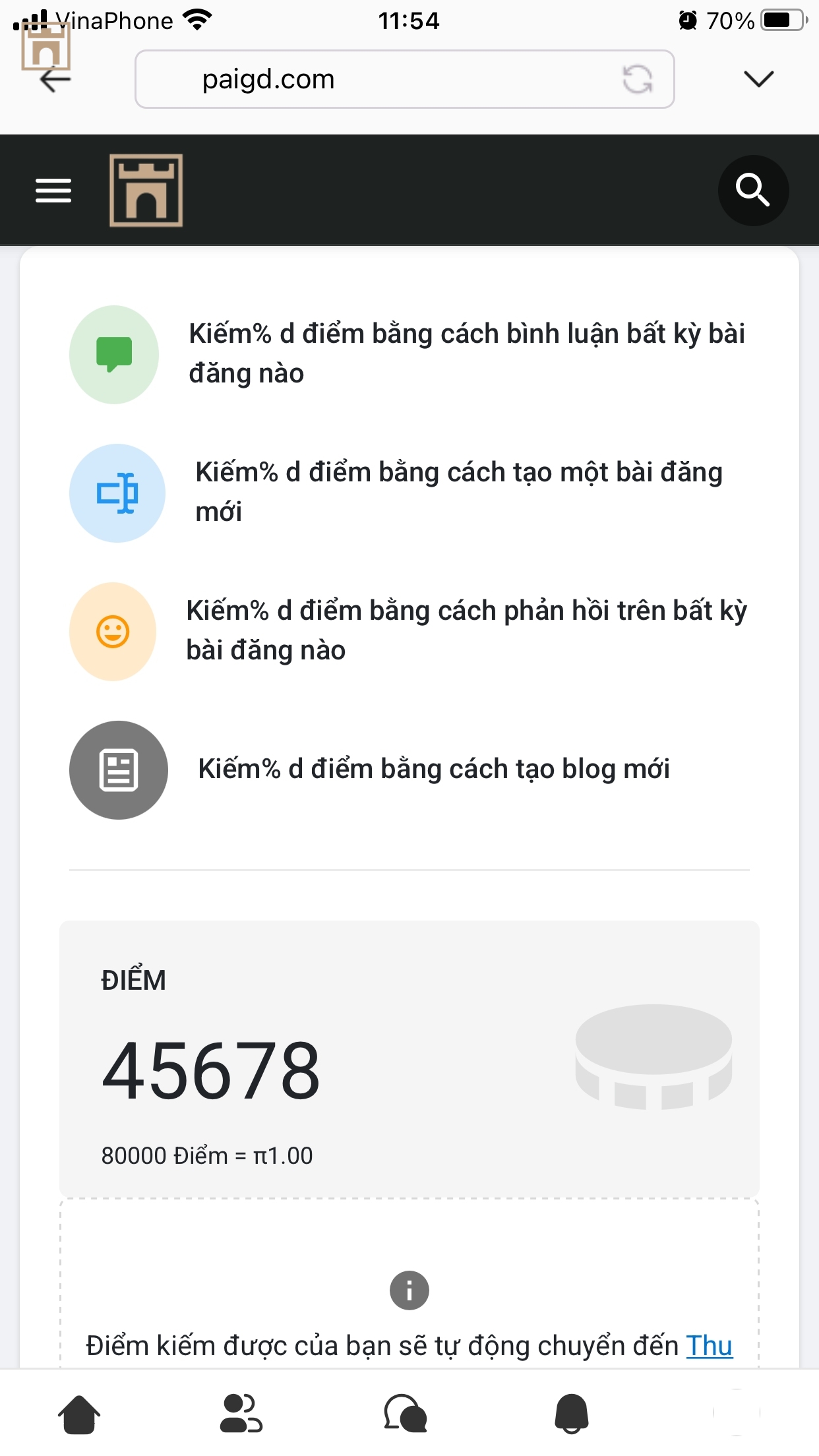Follow the underlined "Thu" link
The image size is (819, 1456).
click(709, 1346)
